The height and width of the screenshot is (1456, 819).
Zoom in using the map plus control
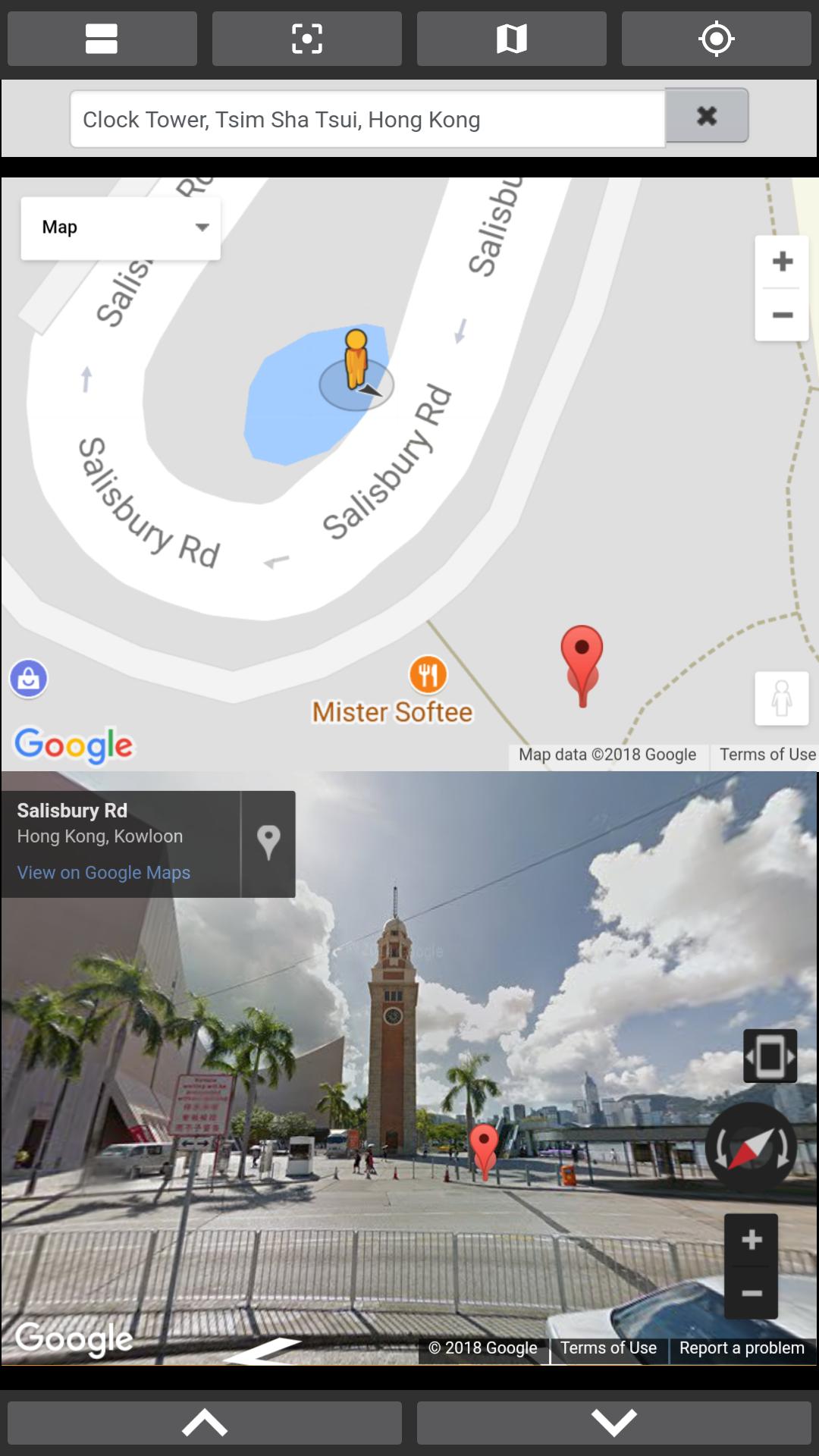[781, 261]
